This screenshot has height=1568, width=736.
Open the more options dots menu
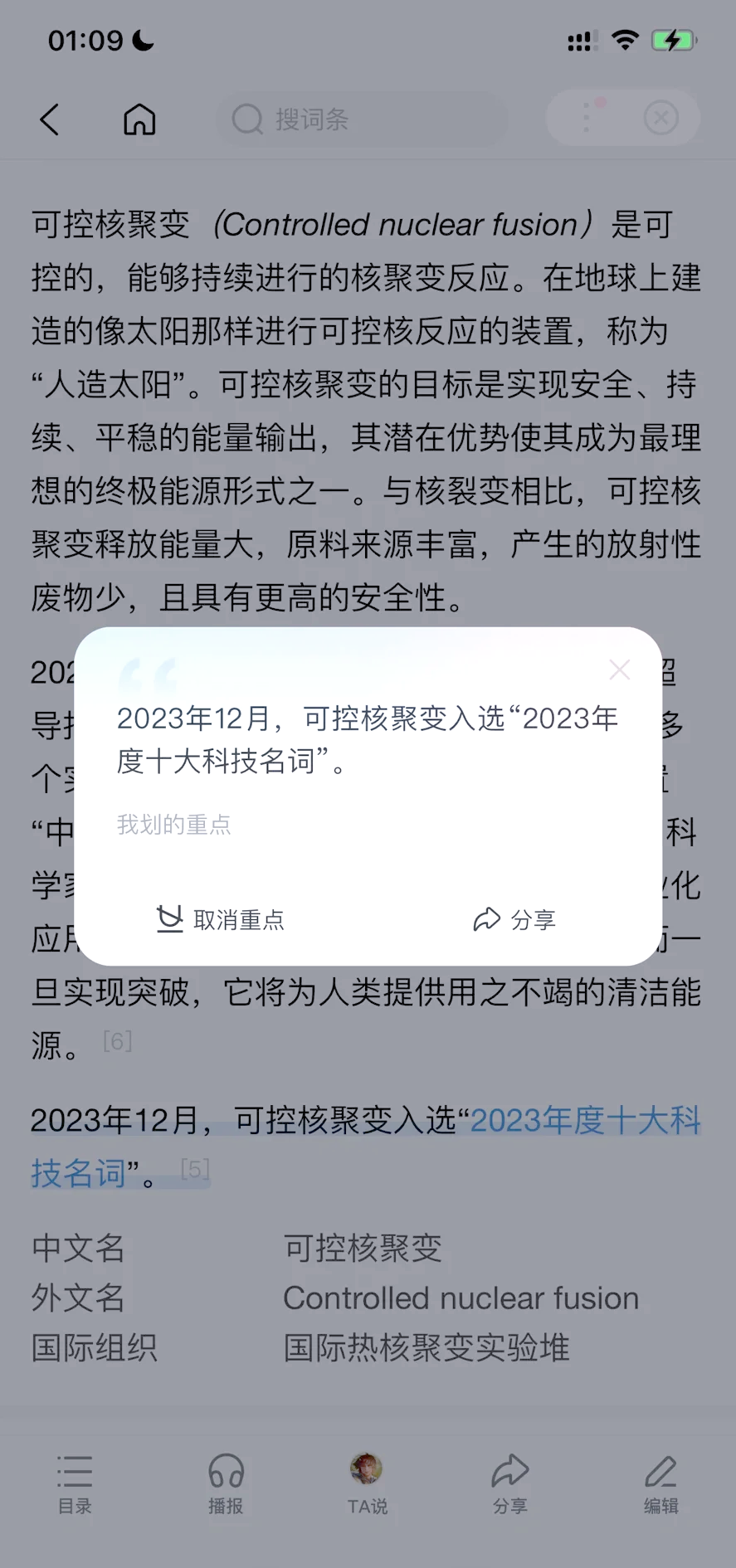pyautogui.click(x=586, y=117)
